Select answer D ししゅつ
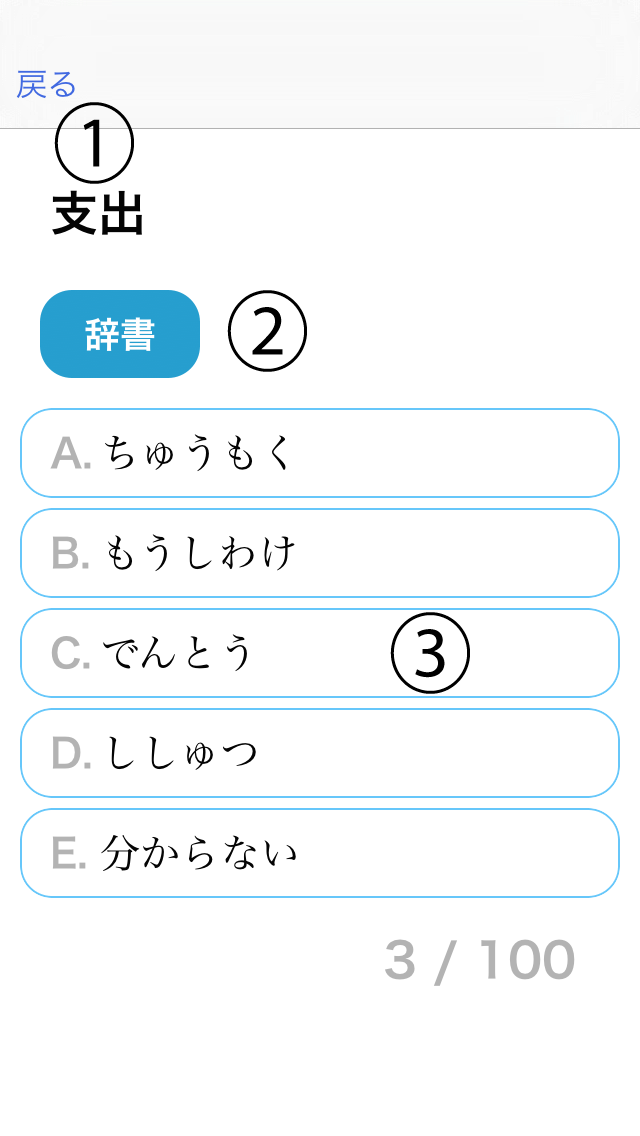Viewport: 640px width, 1136px height. point(320,753)
